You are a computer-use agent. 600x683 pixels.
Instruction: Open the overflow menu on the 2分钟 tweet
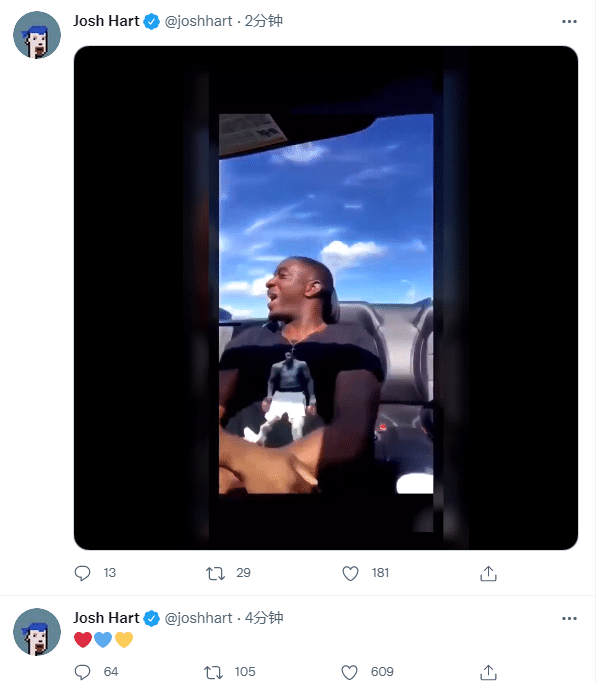coord(569,21)
